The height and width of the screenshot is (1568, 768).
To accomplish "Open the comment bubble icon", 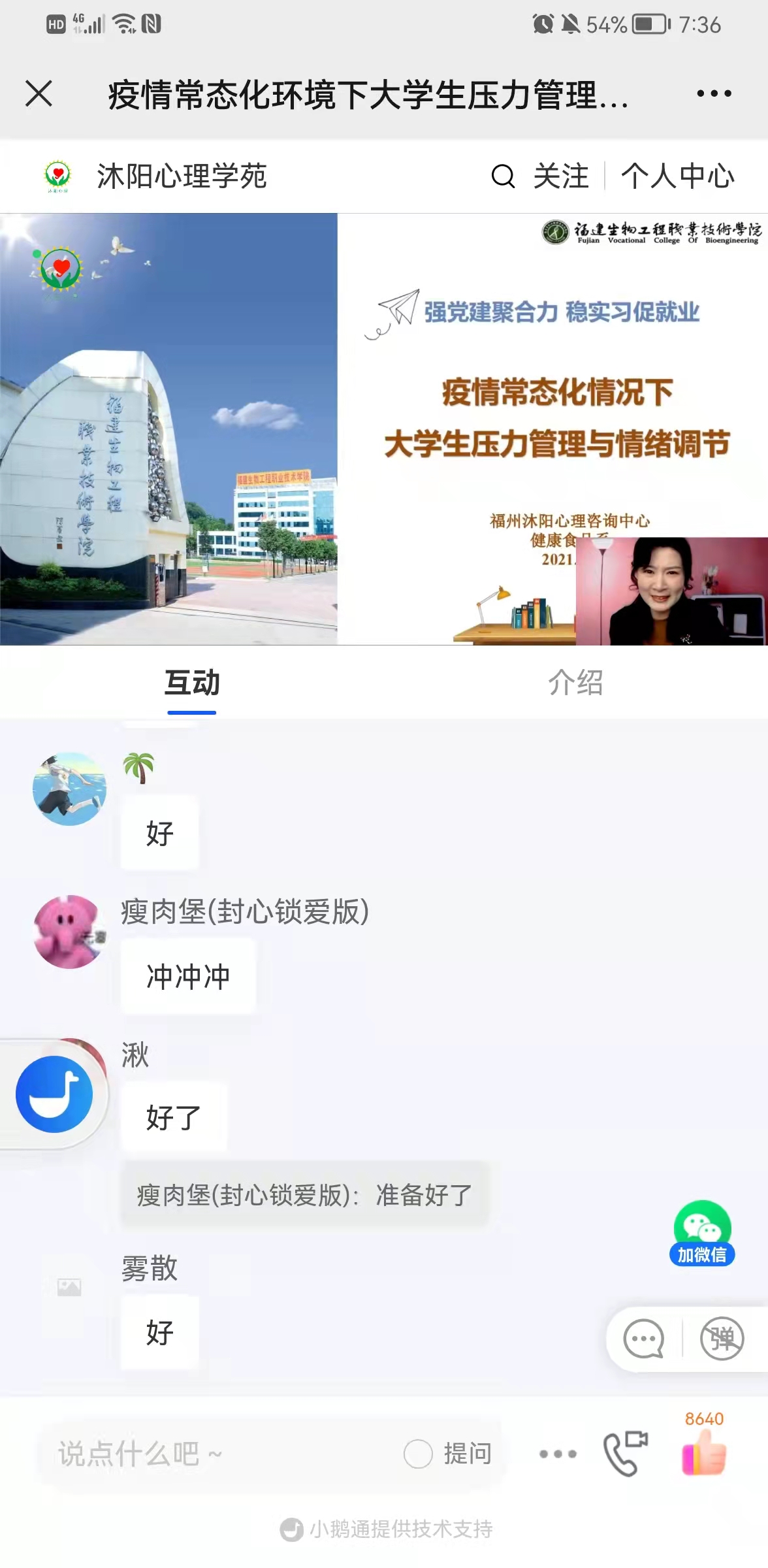I will pyautogui.click(x=643, y=1339).
